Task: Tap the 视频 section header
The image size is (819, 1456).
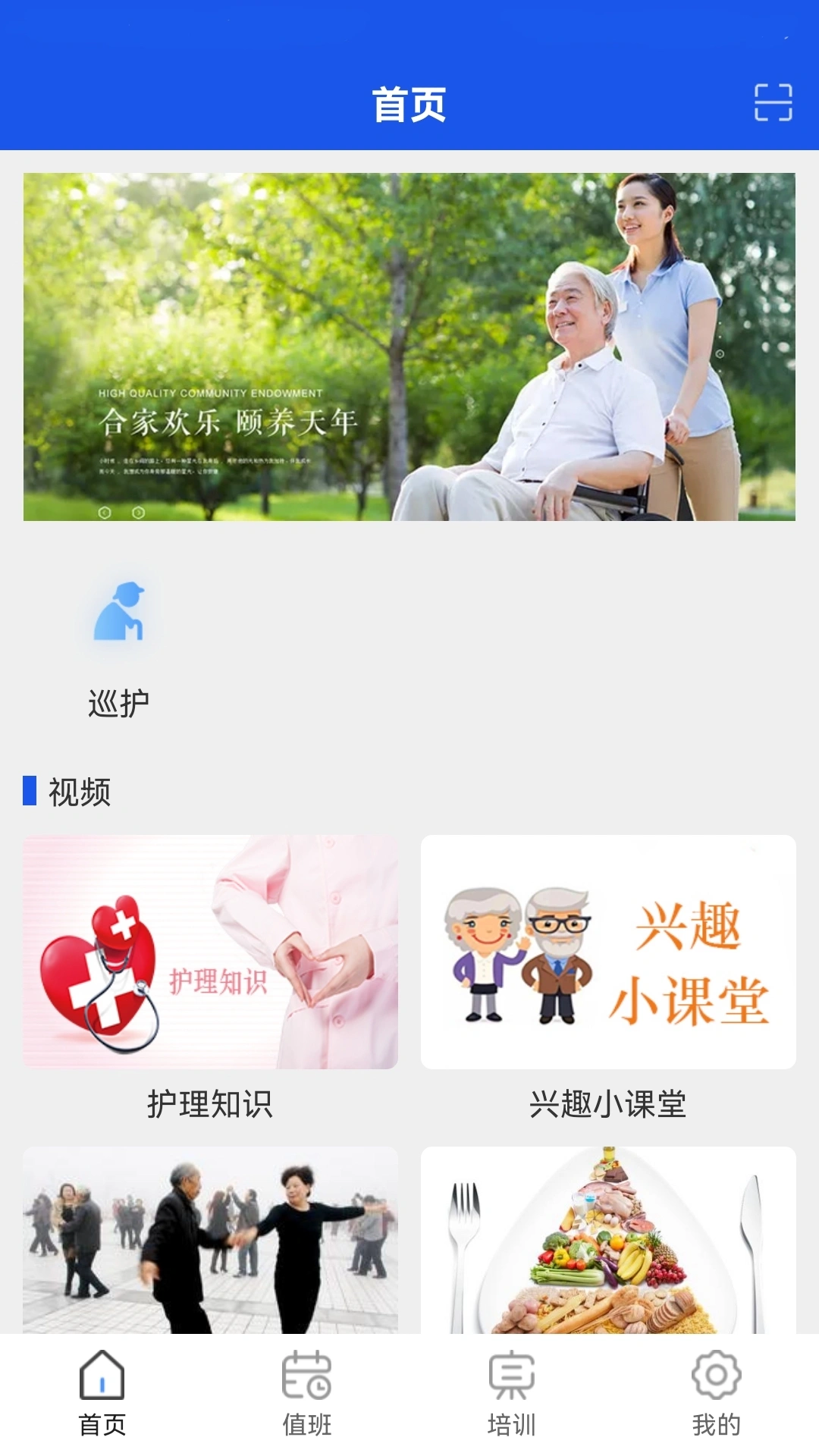Action: point(78,792)
